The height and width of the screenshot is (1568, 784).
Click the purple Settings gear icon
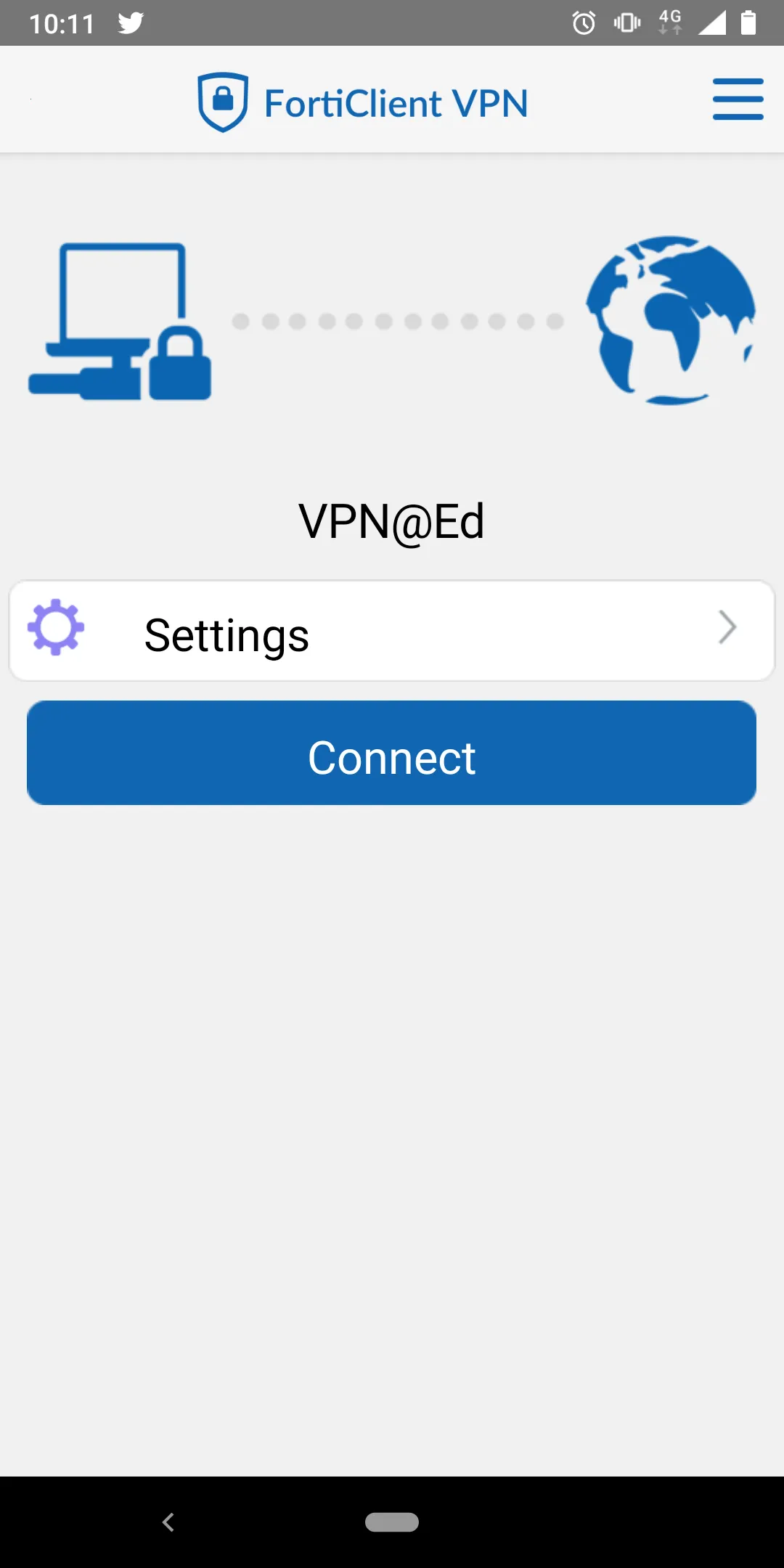(x=57, y=629)
